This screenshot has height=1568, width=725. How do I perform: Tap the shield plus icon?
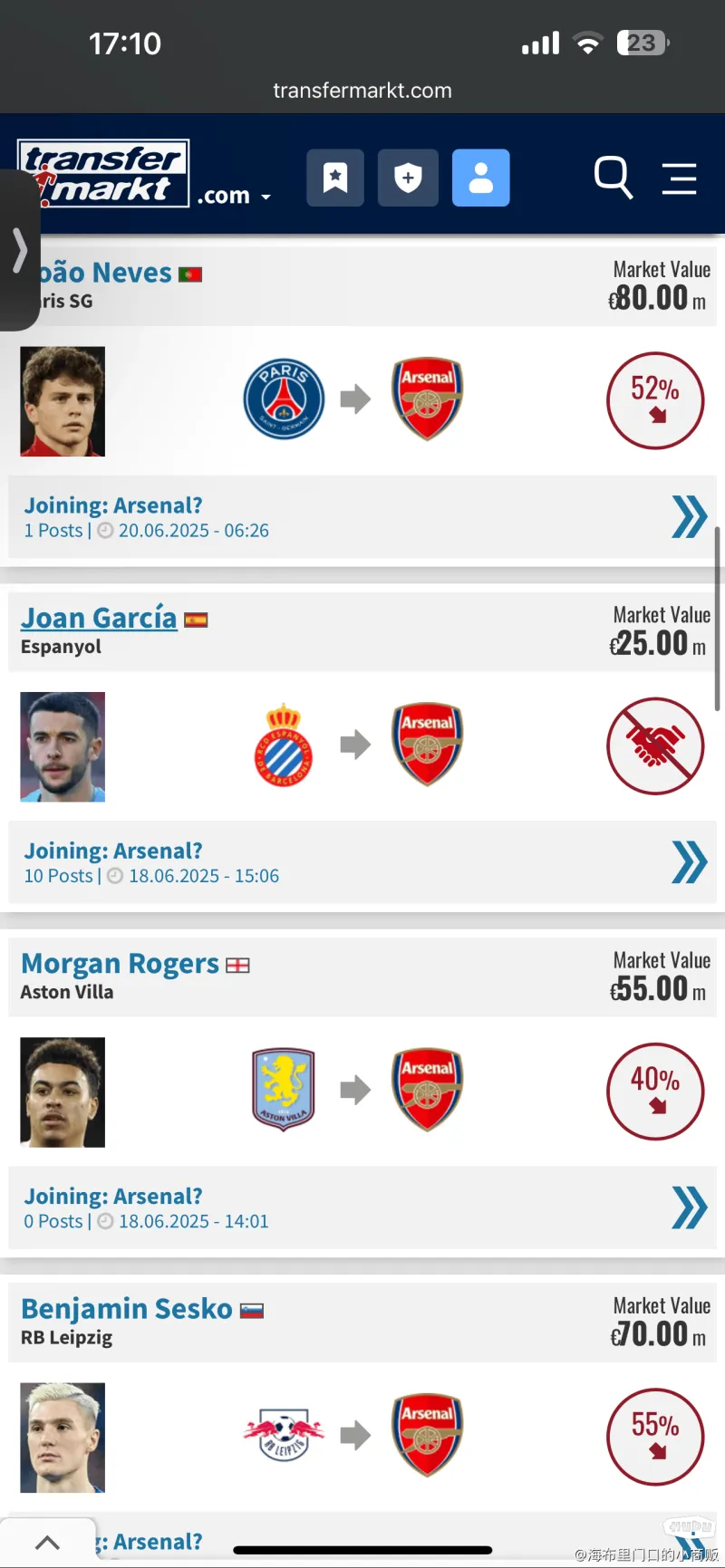pos(408,178)
